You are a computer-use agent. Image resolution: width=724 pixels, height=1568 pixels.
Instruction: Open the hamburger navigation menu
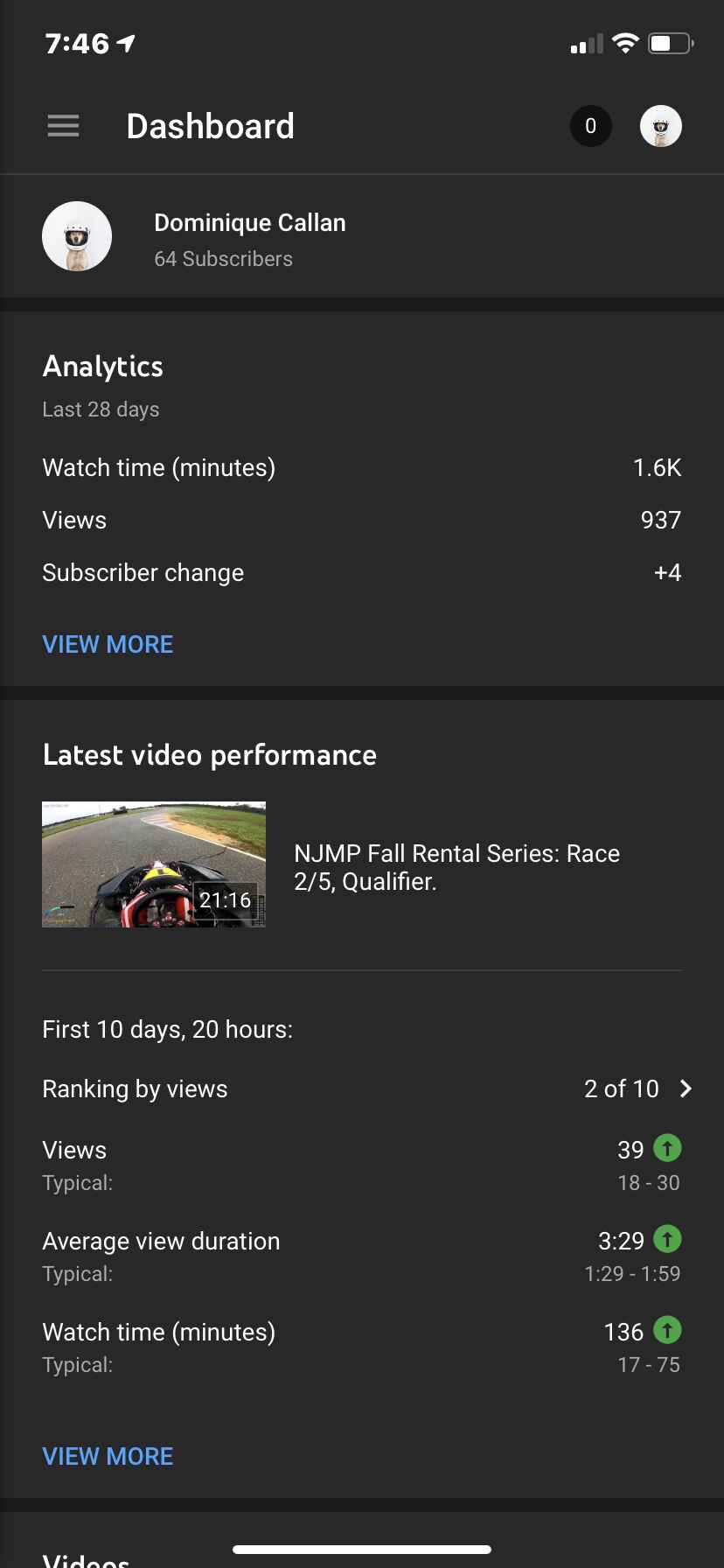pyautogui.click(x=63, y=126)
